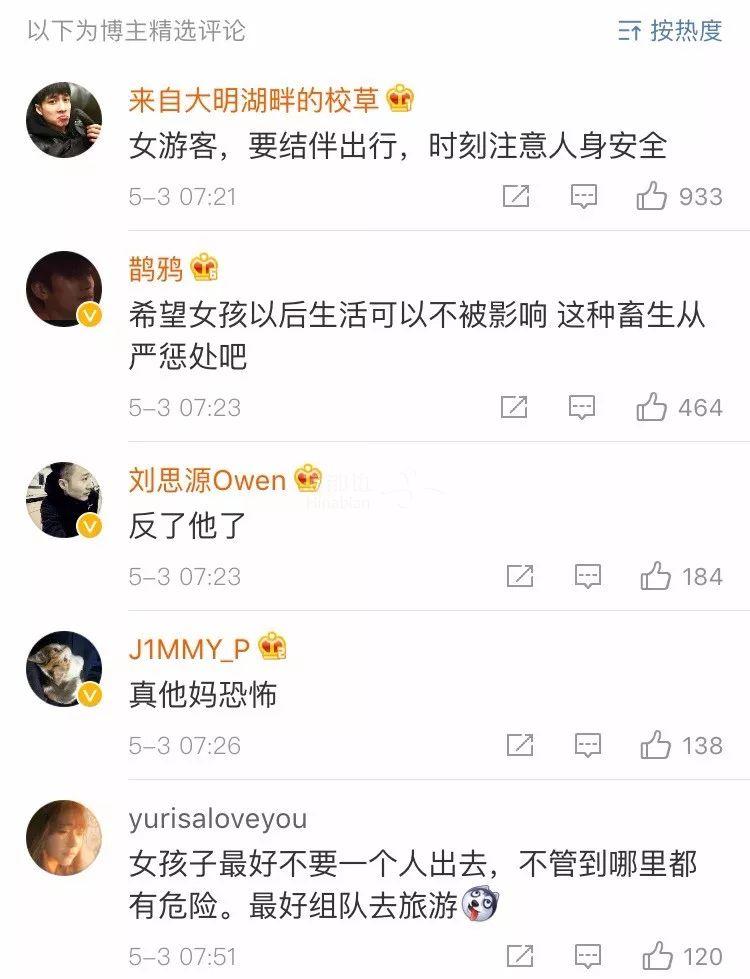Like 鹊鸦's comment with 464 likes
Viewport: 750px width, 979px height.
(x=652, y=407)
